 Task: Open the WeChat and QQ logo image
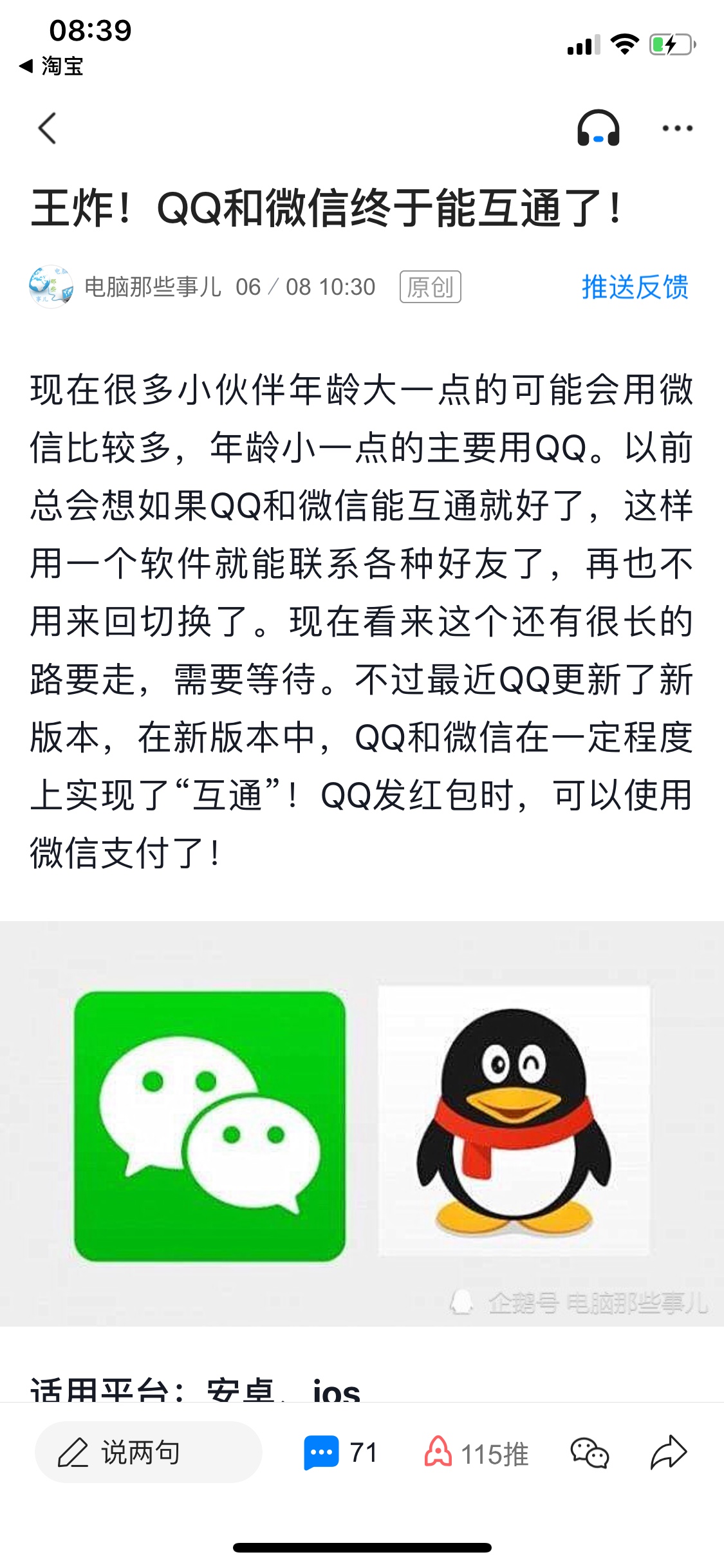tap(362, 1123)
